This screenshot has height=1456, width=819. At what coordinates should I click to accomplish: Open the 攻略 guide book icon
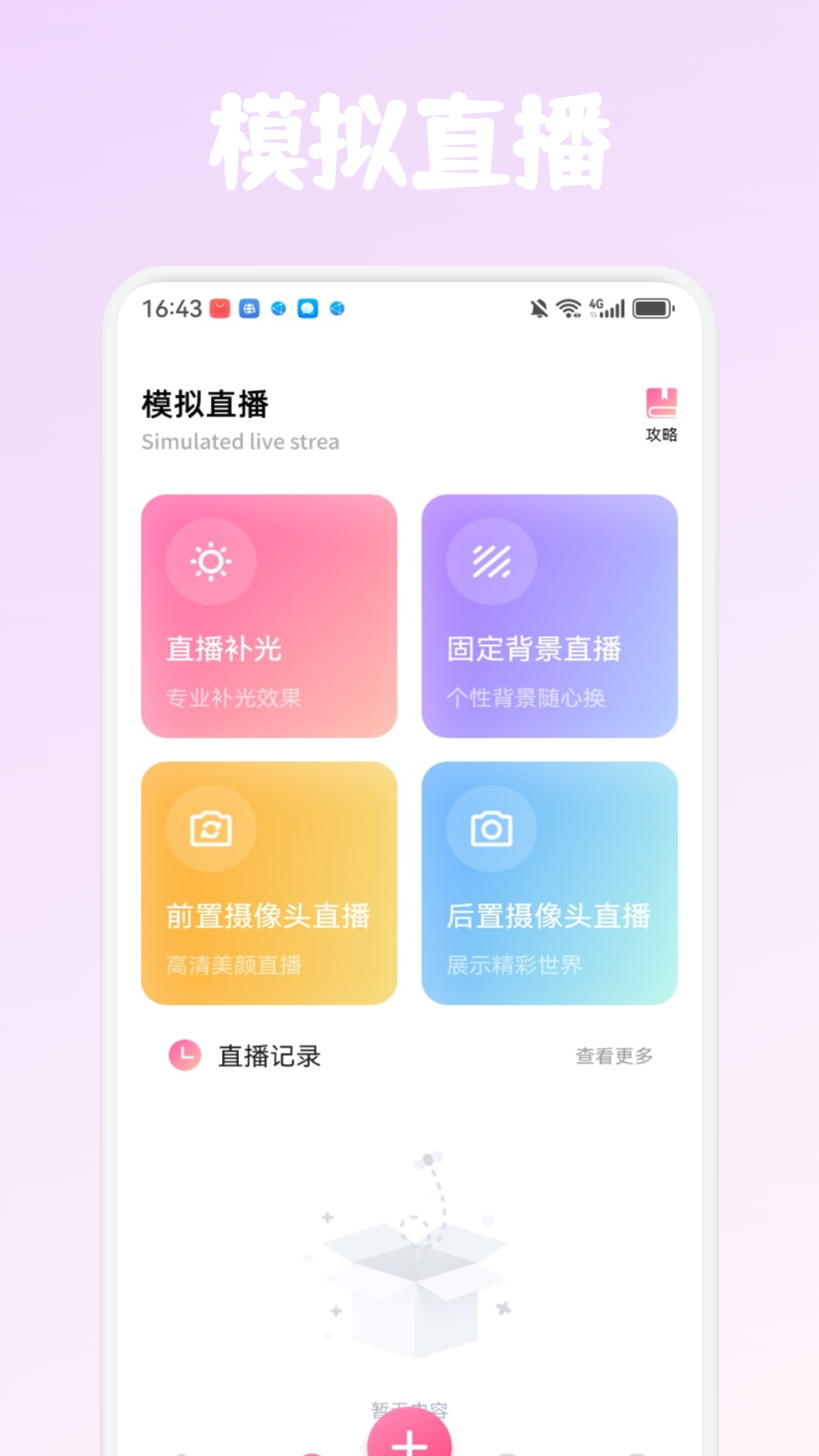[x=659, y=403]
